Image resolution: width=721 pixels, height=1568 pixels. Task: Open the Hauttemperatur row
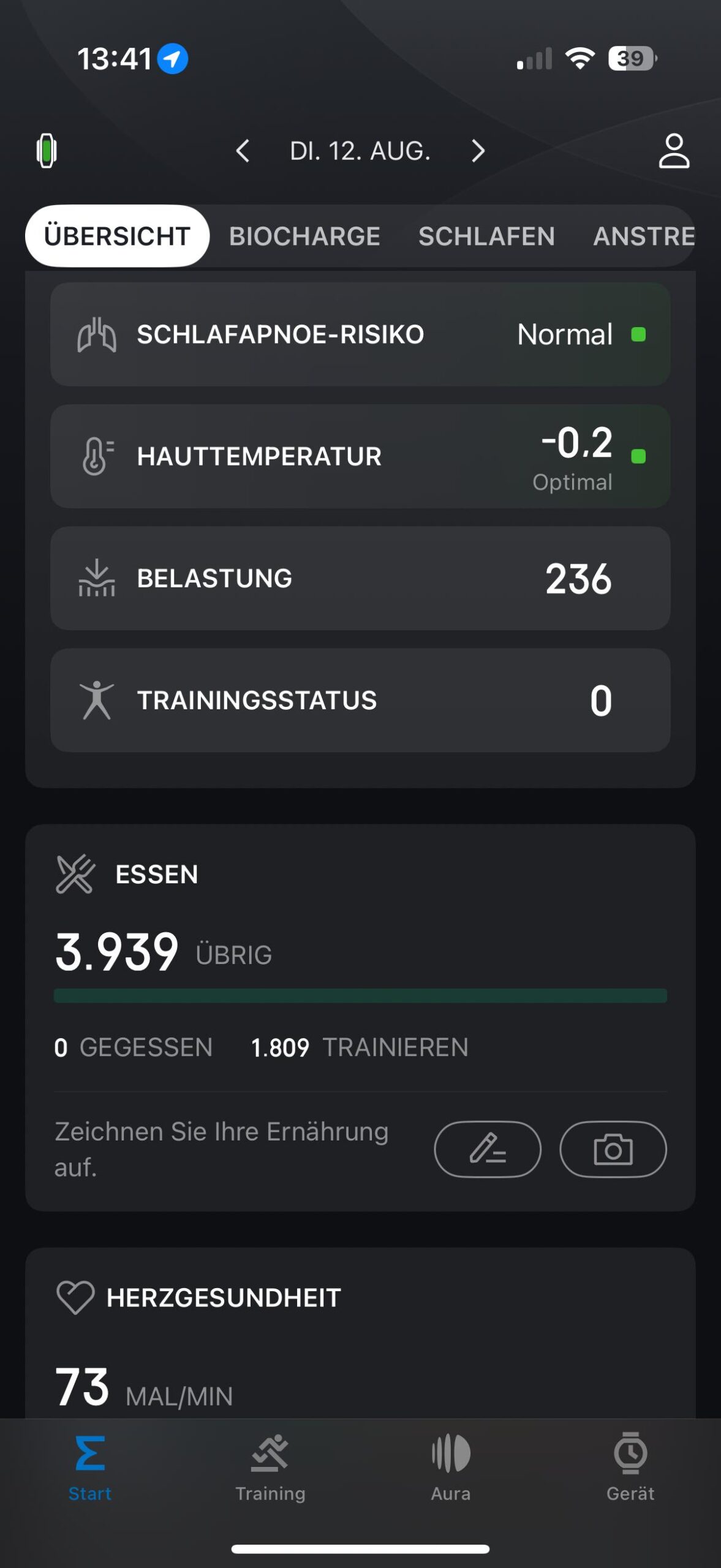[x=360, y=456]
